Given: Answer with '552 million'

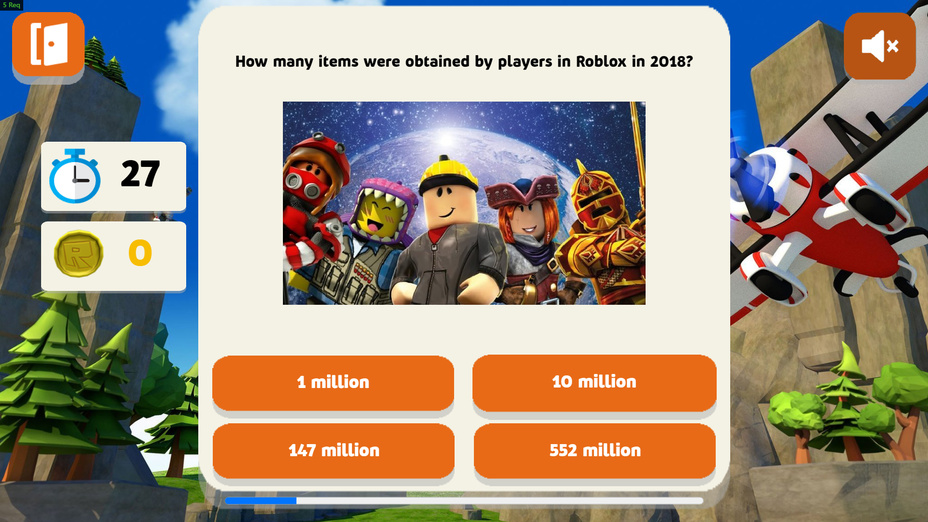Looking at the screenshot, I should (x=594, y=450).
